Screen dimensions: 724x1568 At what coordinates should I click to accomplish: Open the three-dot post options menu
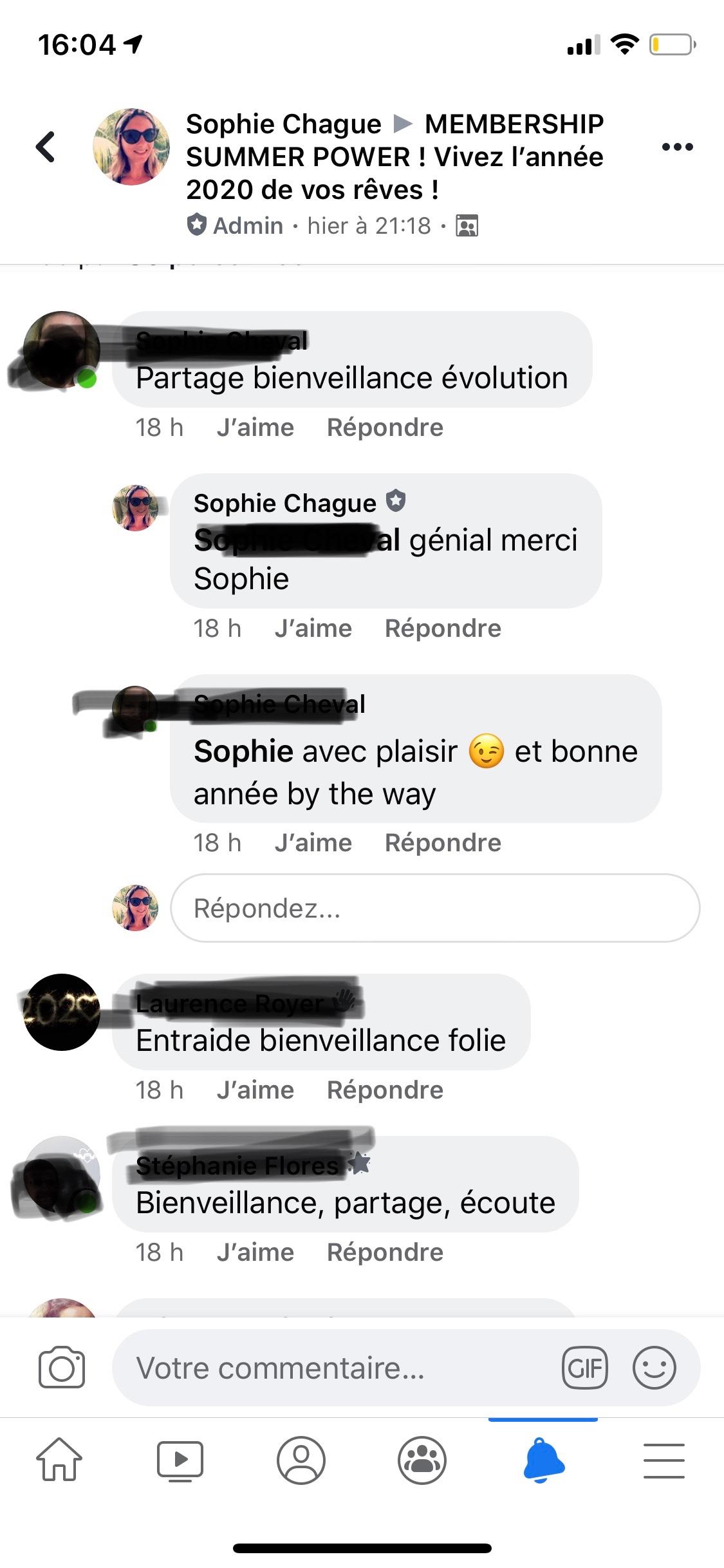[677, 147]
